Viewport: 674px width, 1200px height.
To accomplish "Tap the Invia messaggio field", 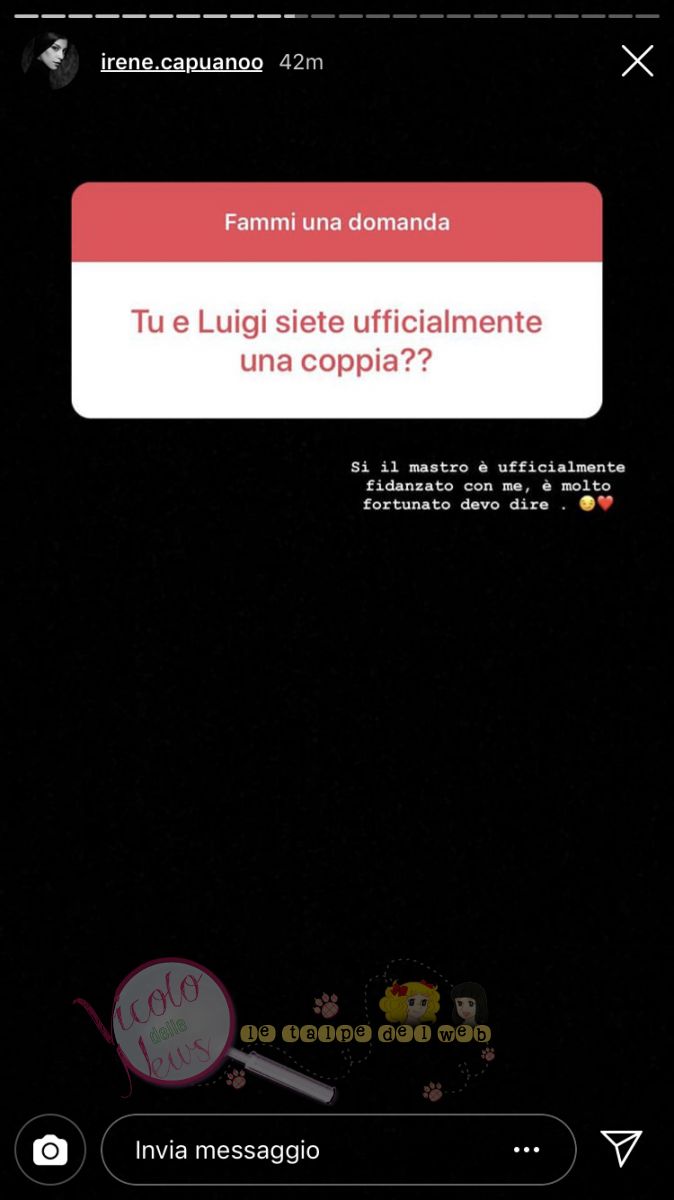I will click(300, 1150).
